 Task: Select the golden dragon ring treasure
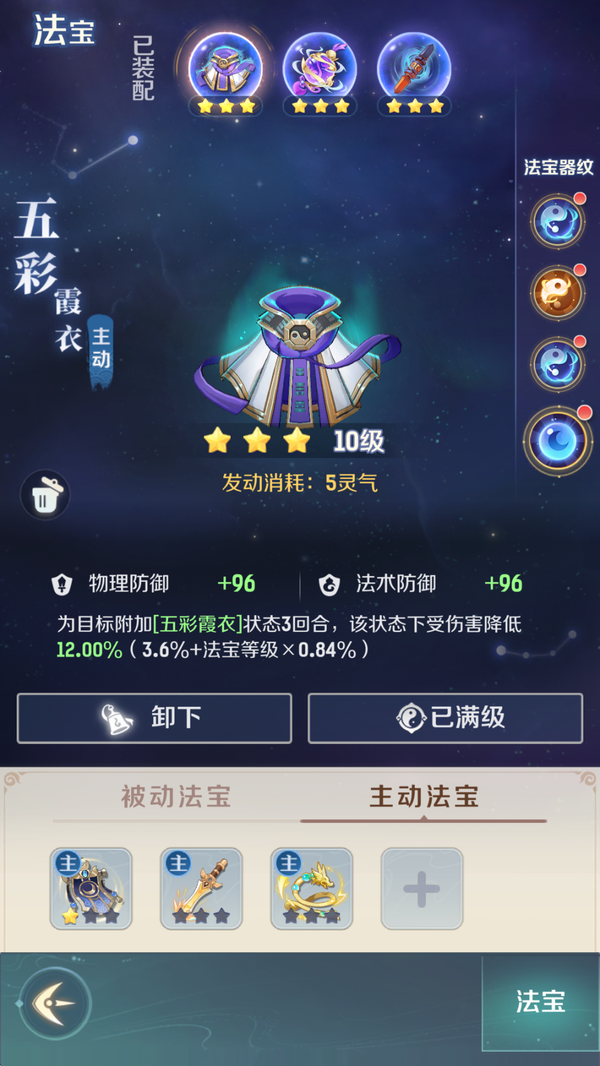pyautogui.click(x=311, y=888)
